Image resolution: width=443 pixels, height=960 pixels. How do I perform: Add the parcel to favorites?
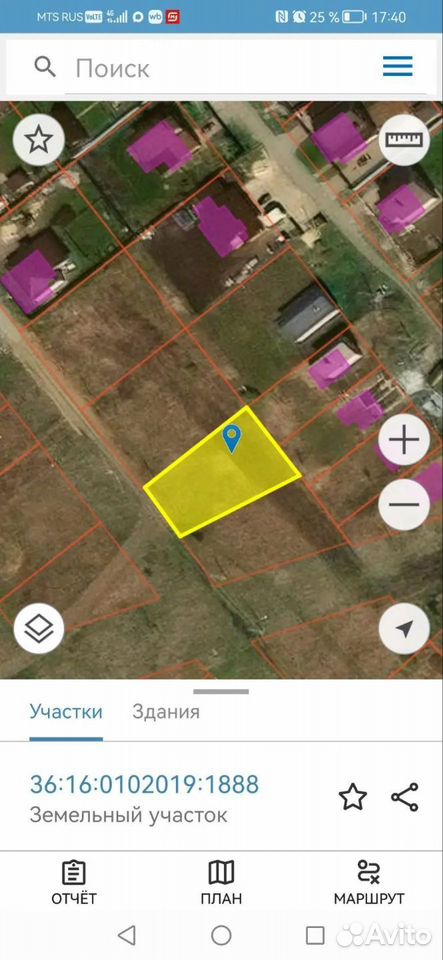point(352,797)
